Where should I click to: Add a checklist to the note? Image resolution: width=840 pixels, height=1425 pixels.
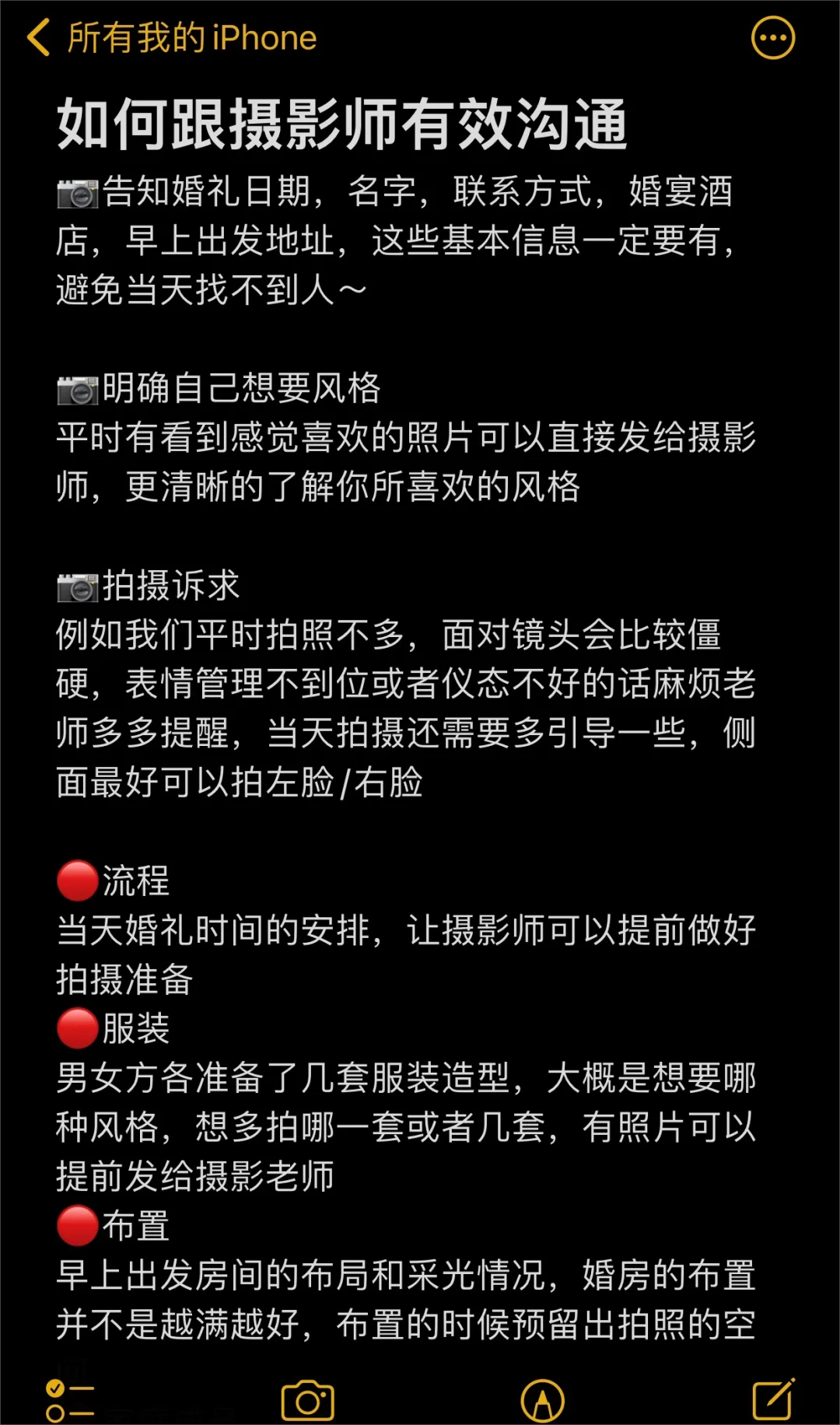(x=69, y=1400)
